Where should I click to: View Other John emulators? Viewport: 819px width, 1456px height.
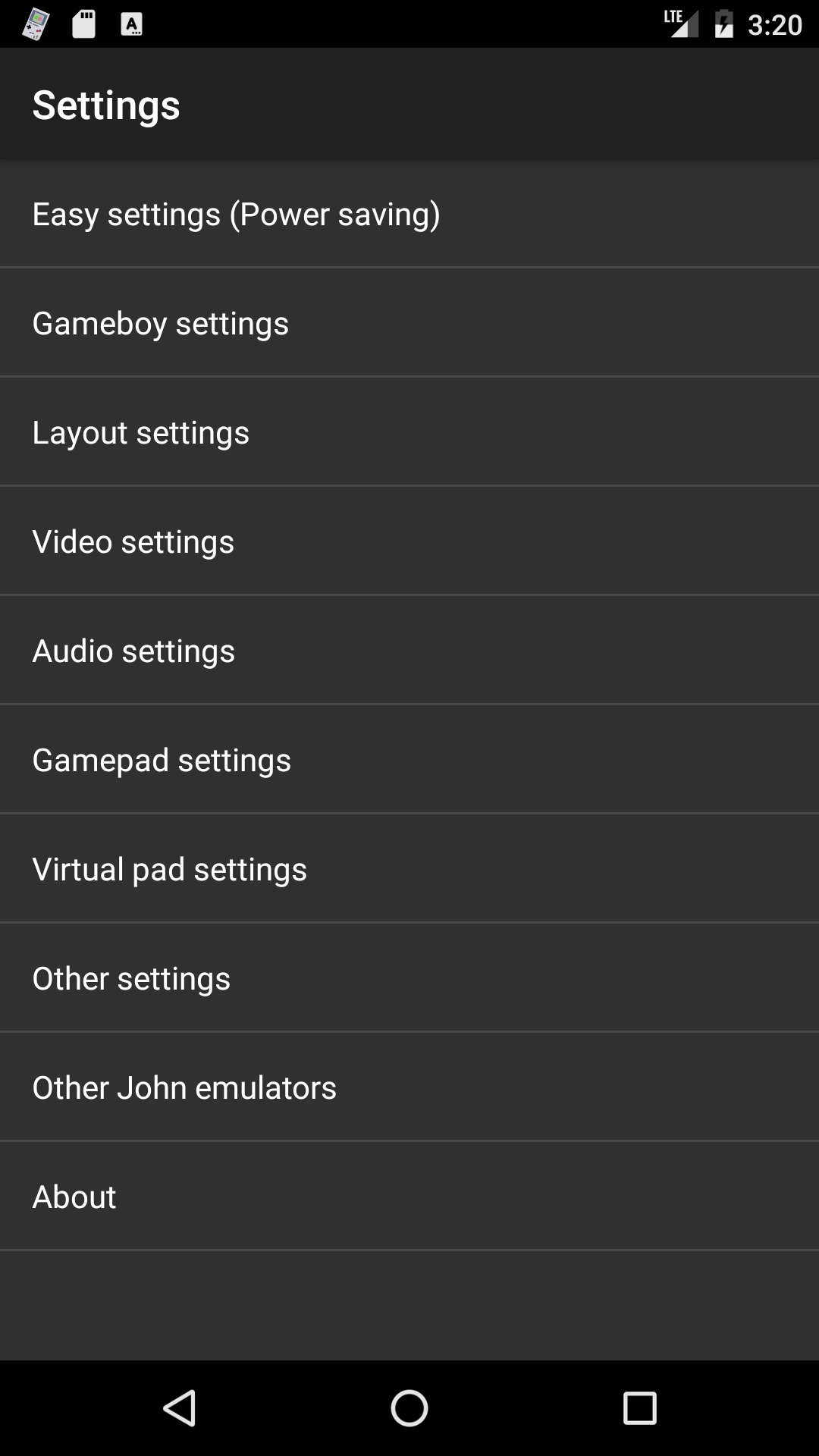point(184,1087)
